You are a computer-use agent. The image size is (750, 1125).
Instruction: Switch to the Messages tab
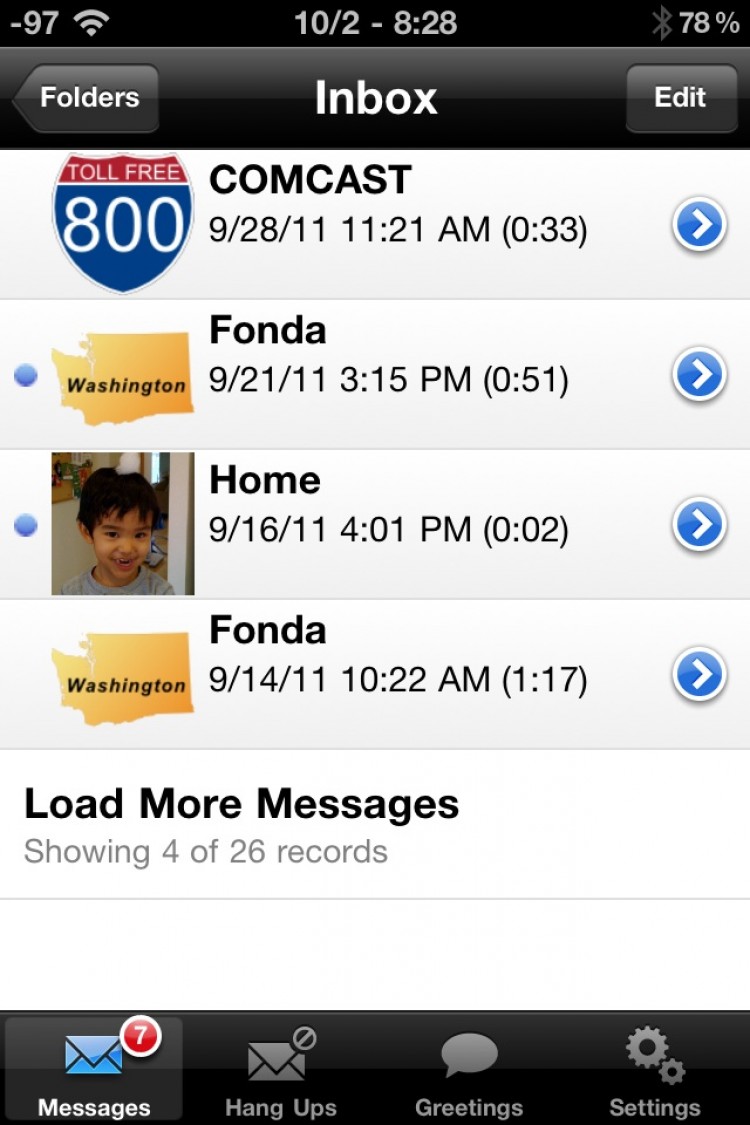point(94,1068)
